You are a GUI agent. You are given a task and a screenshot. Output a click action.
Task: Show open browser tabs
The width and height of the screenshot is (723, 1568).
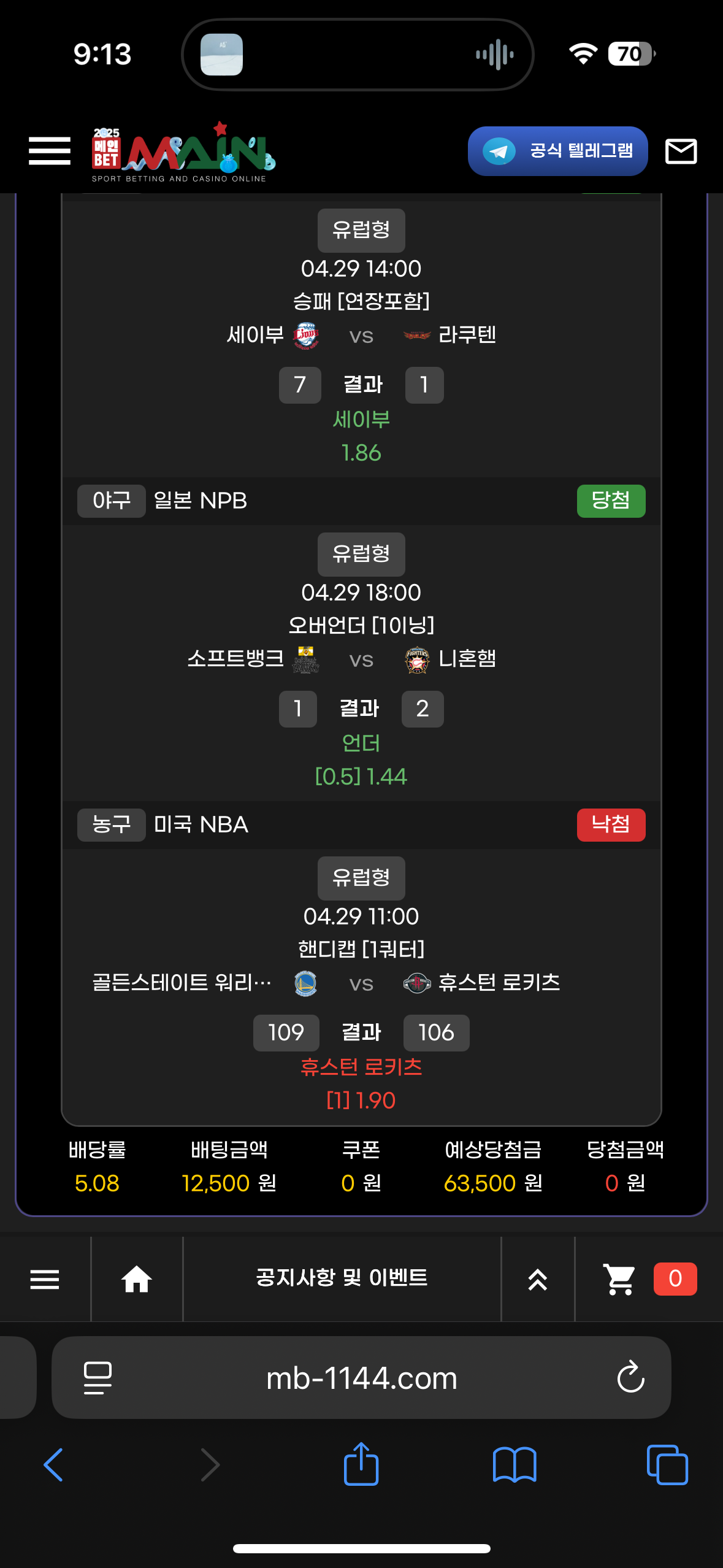click(667, 1465)
